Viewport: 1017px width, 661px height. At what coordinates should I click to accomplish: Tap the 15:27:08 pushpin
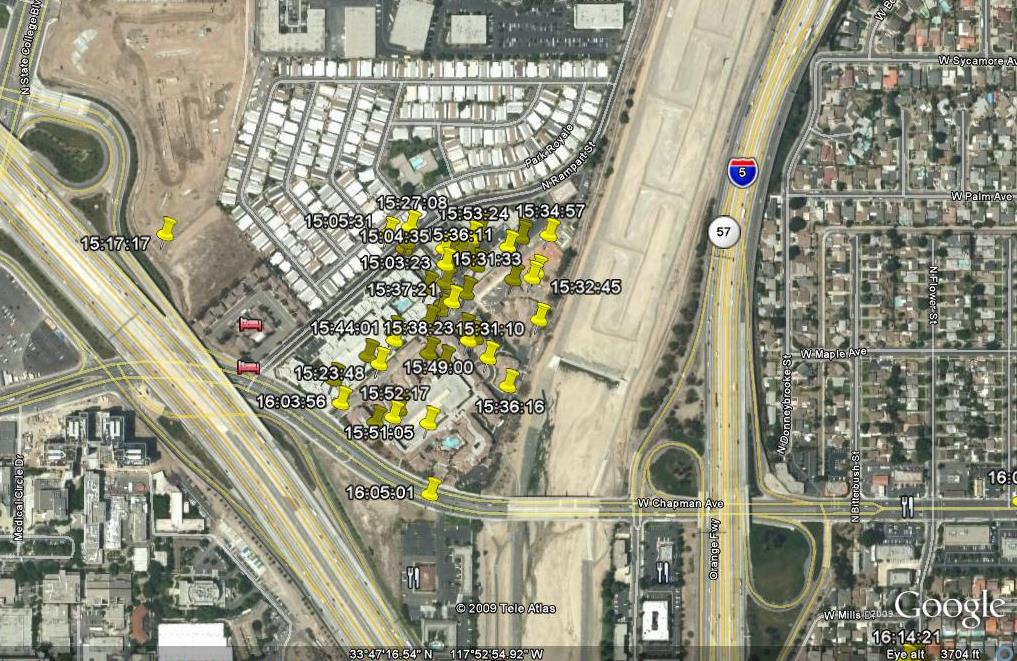click(x=411, y=221)
